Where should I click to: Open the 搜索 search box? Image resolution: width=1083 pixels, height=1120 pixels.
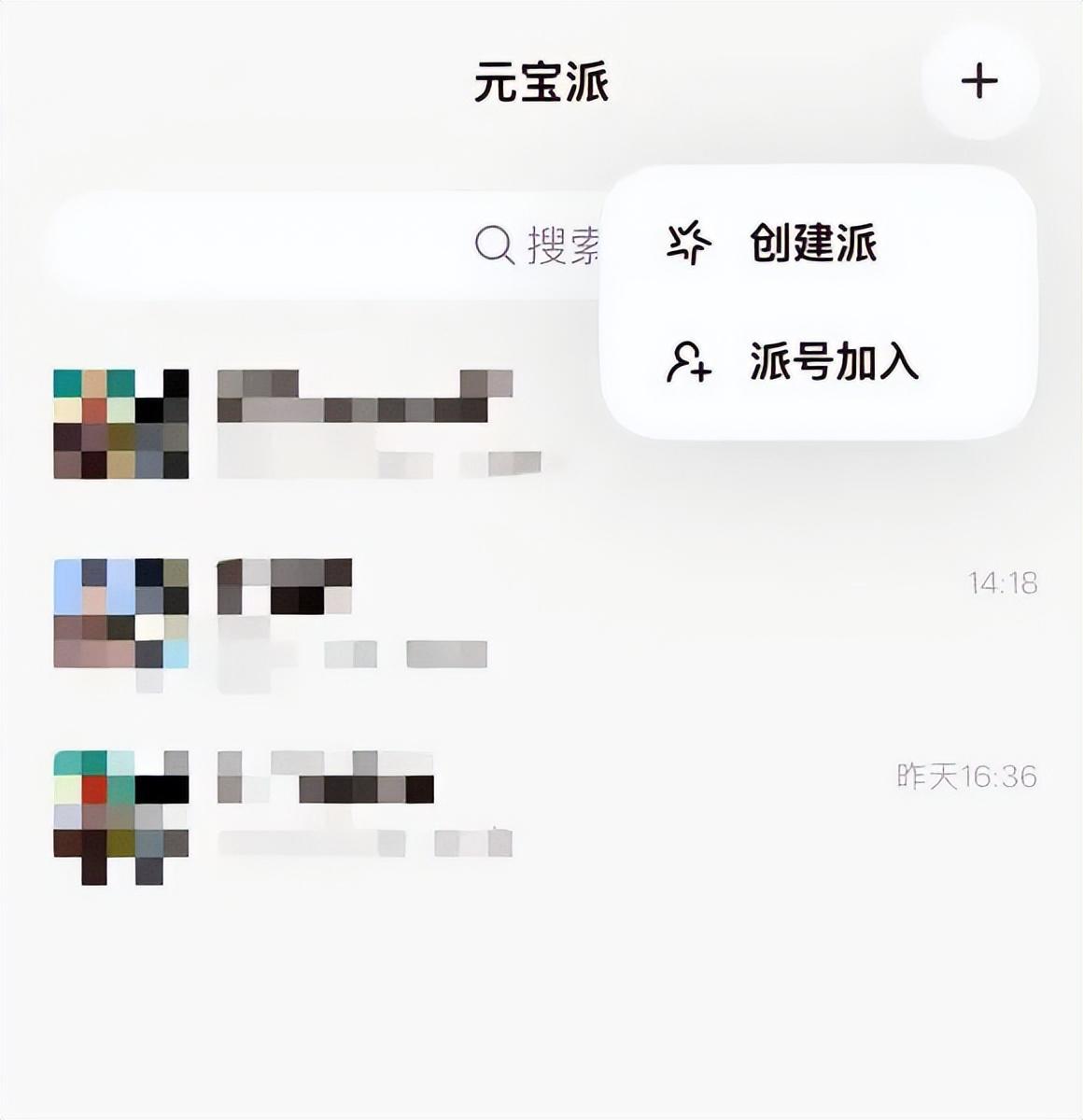pos(373,245)
